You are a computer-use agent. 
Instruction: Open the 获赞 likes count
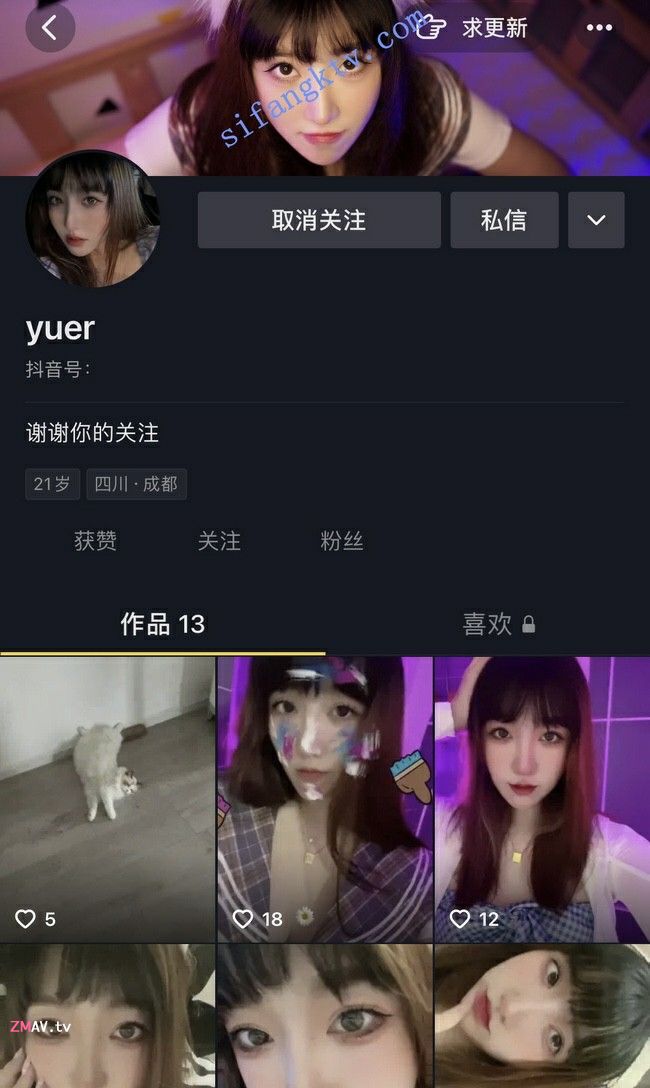tap(95, 541)
